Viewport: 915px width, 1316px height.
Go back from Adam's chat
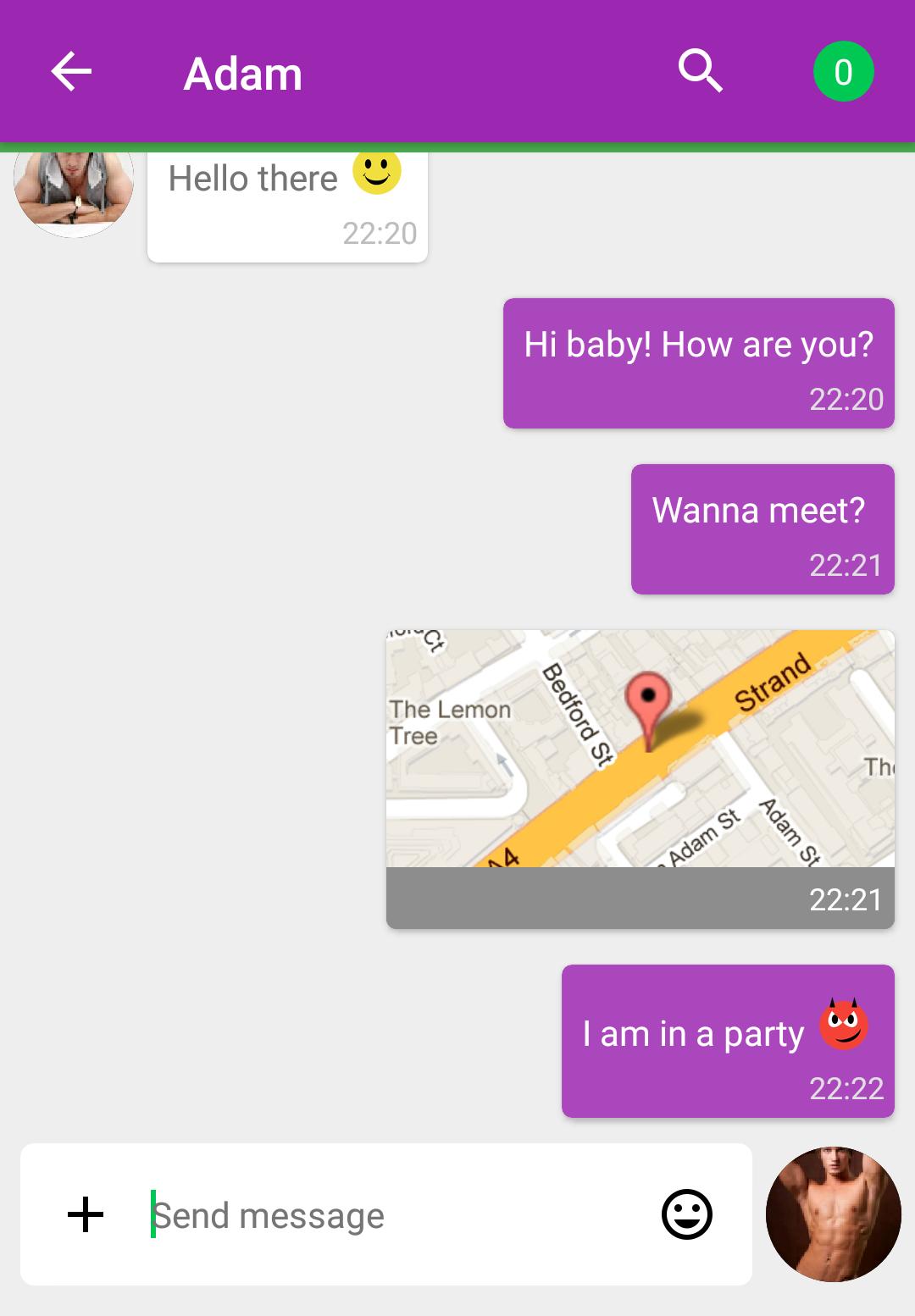tap(71, 72)
